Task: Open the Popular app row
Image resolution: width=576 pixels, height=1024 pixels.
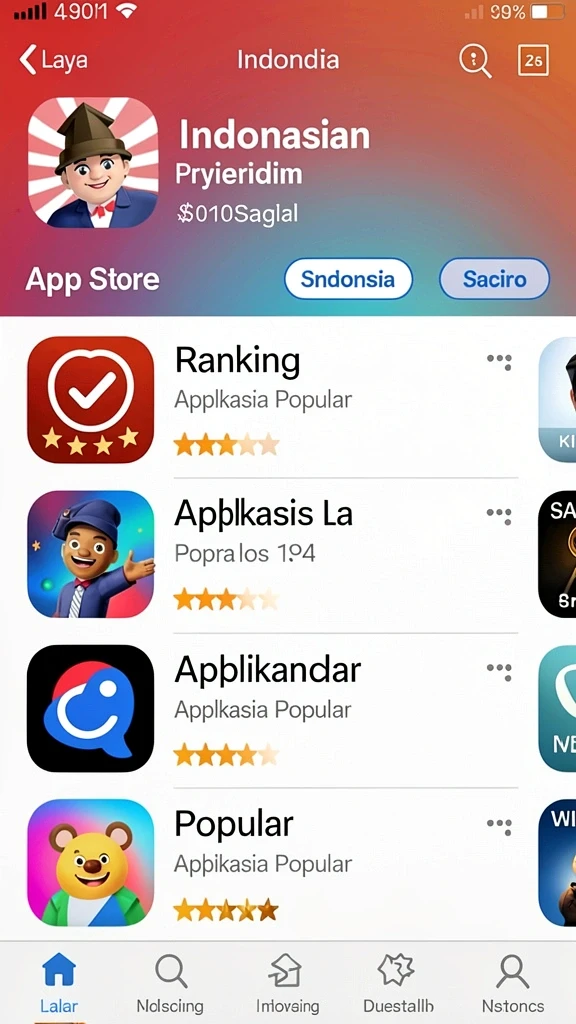Action: click(x=273, y=863)
